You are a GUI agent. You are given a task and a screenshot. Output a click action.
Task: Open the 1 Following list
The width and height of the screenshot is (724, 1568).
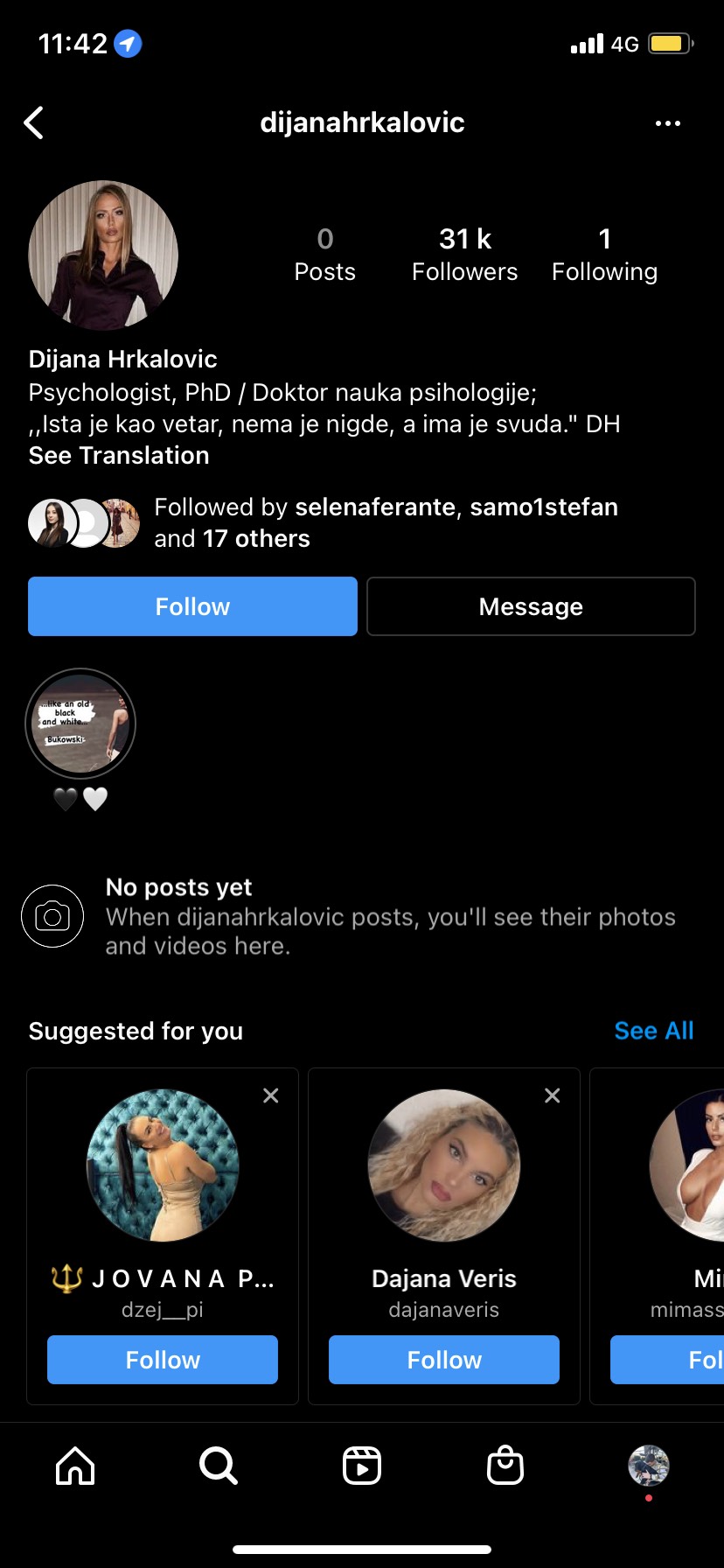point(604,254)
